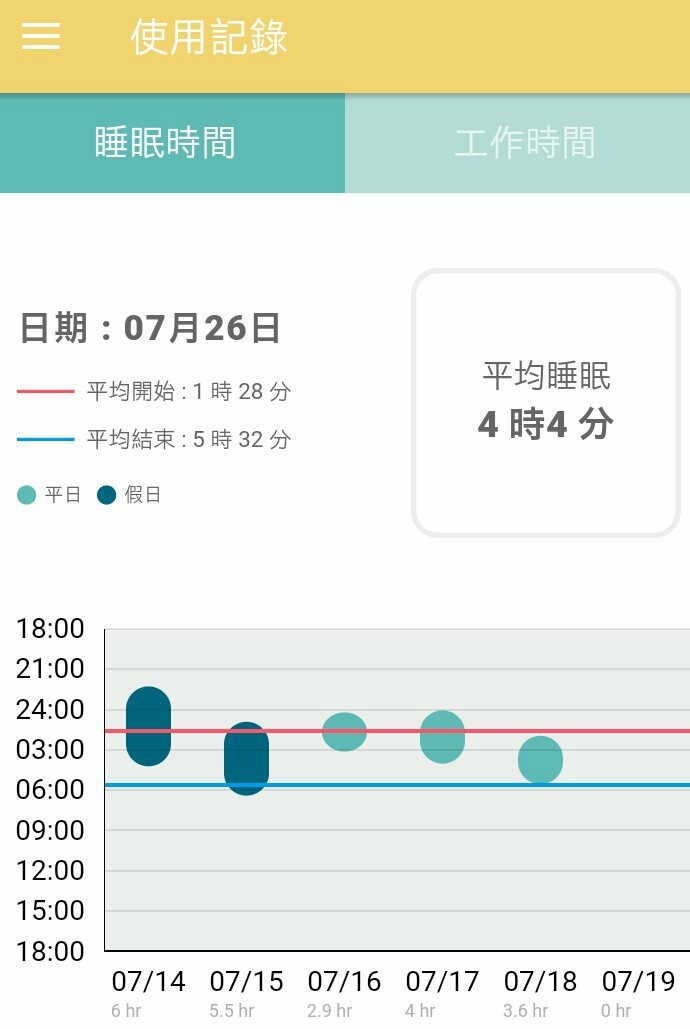This screenshot has height=1029, width=690.
Task: Open the hamburger drawer menu
Action: (41, 37)
